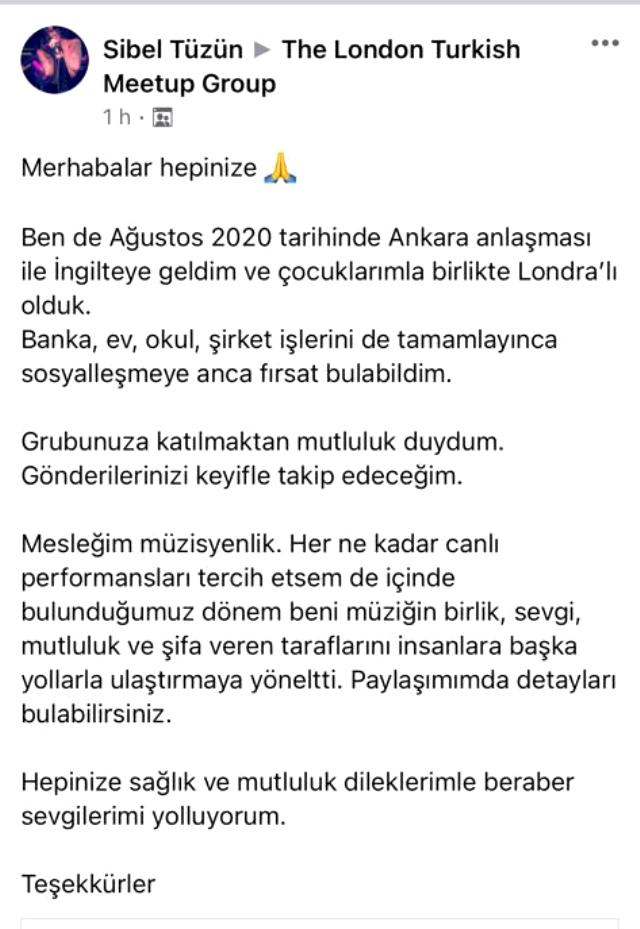Open the post's three-dot options menu
This screenshot has width=640, height=929.
[x=605, y=43]
